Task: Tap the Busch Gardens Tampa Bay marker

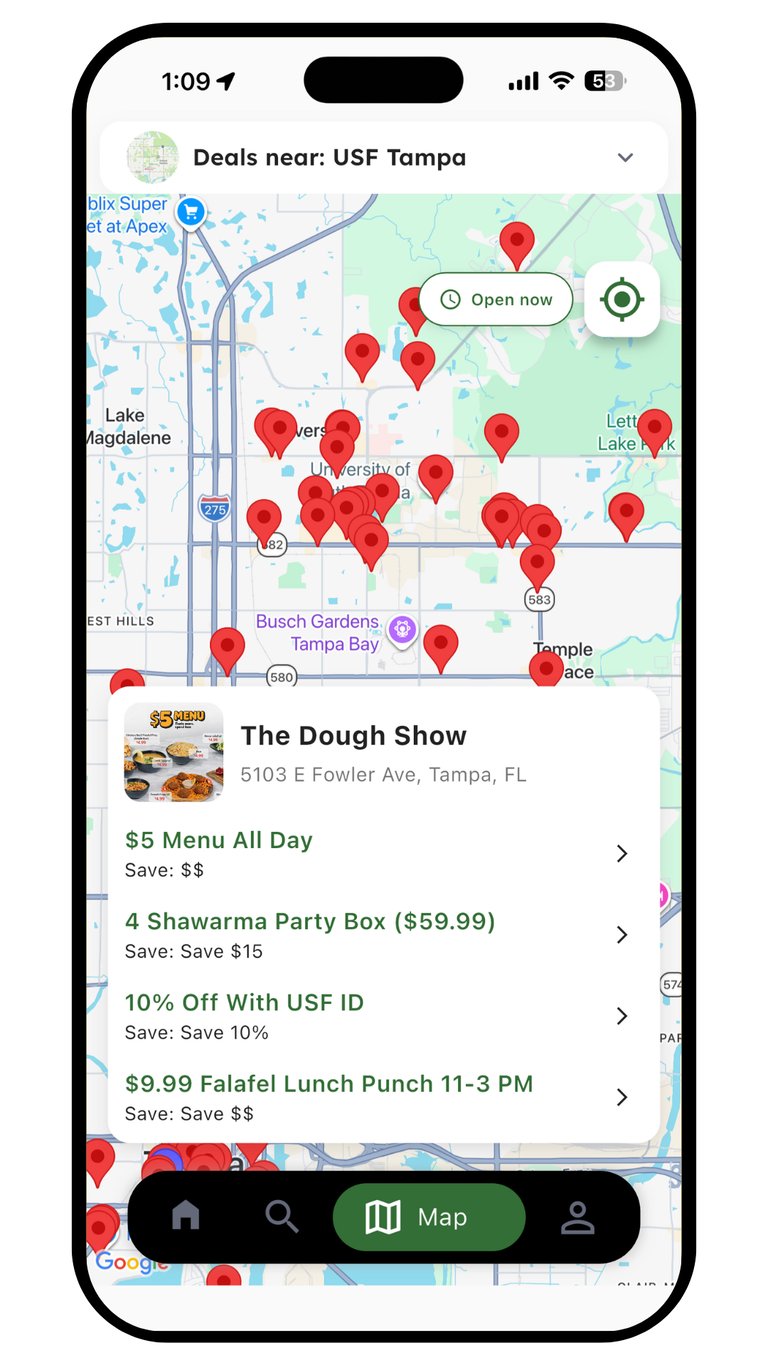Action: pos(402,630)
